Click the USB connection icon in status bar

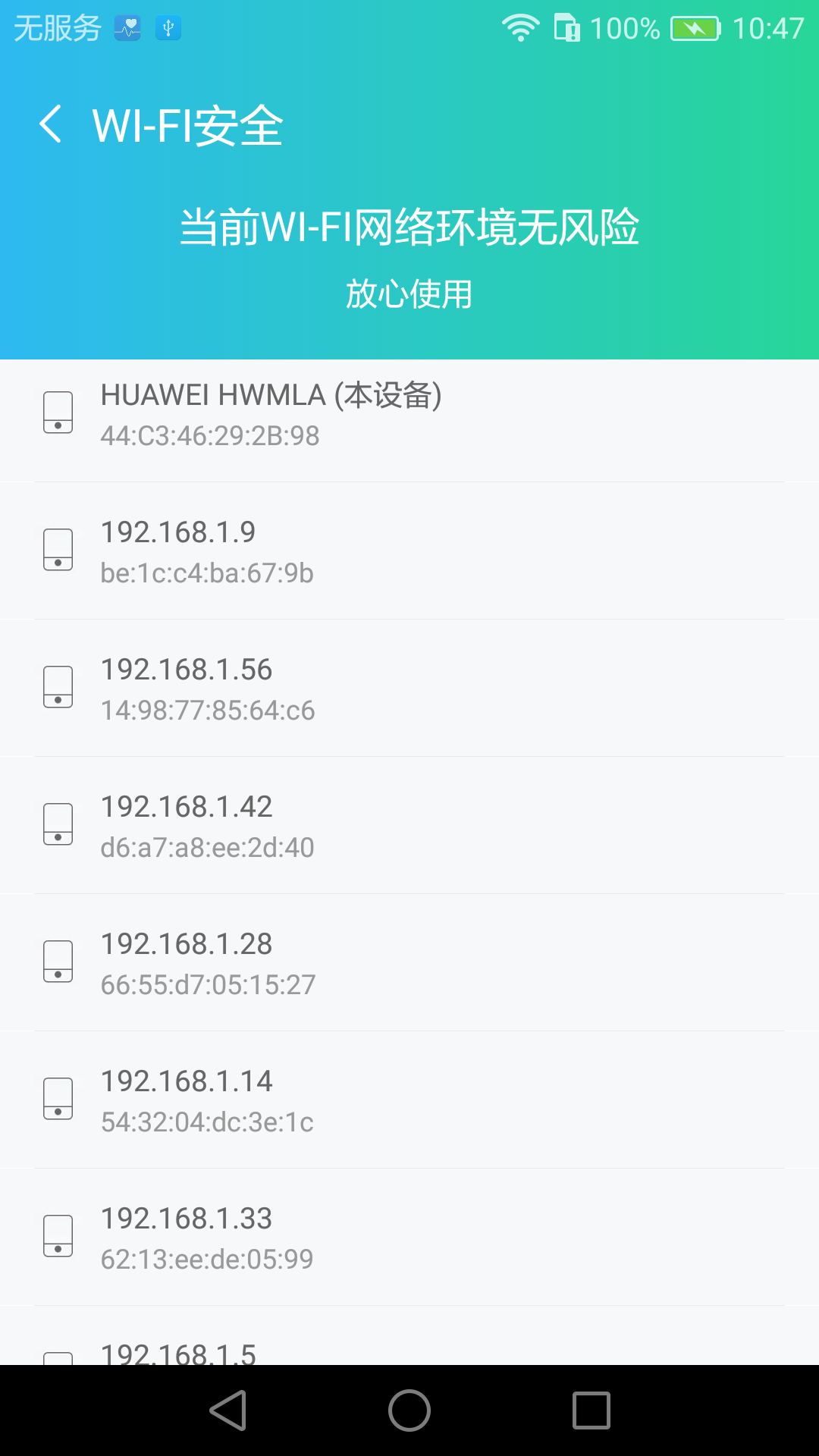point(168,29)
